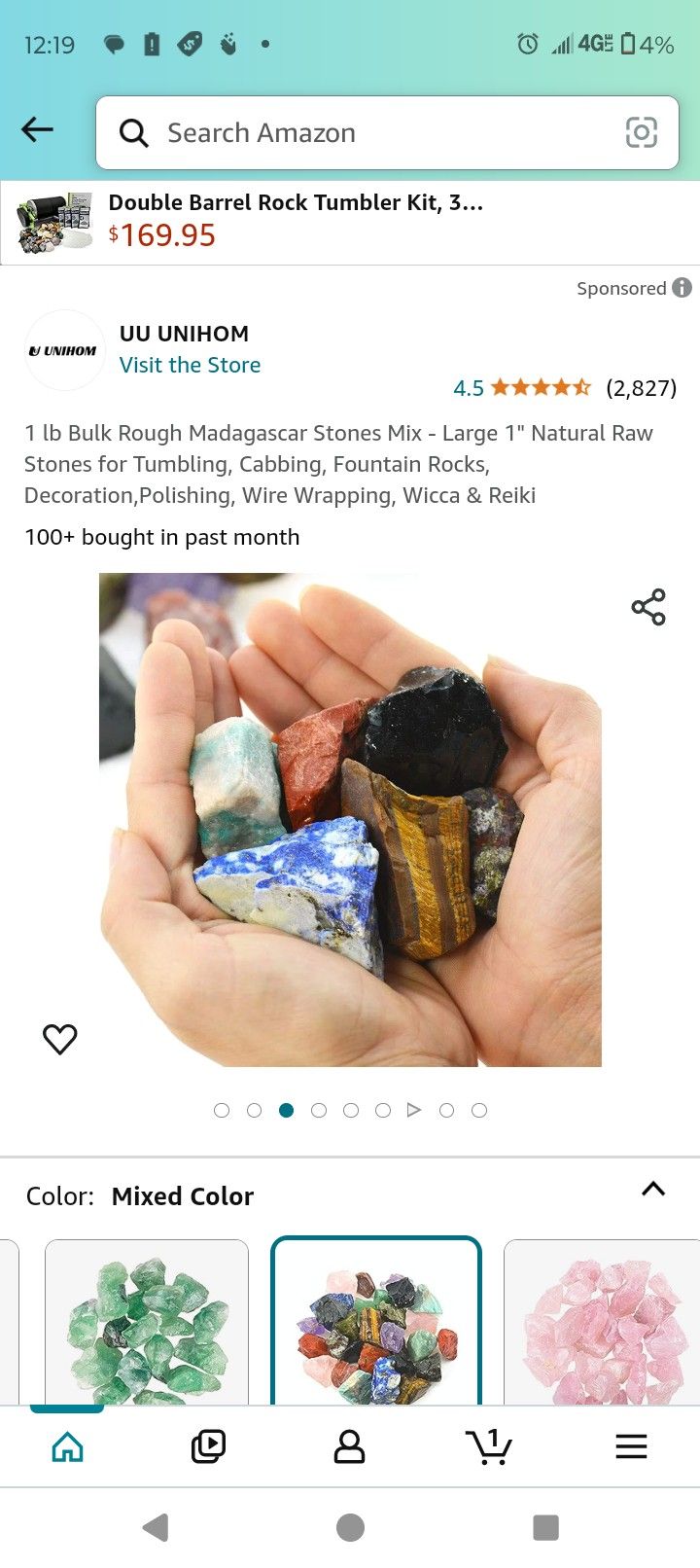Open the account profile tab

pos(349,1446)
